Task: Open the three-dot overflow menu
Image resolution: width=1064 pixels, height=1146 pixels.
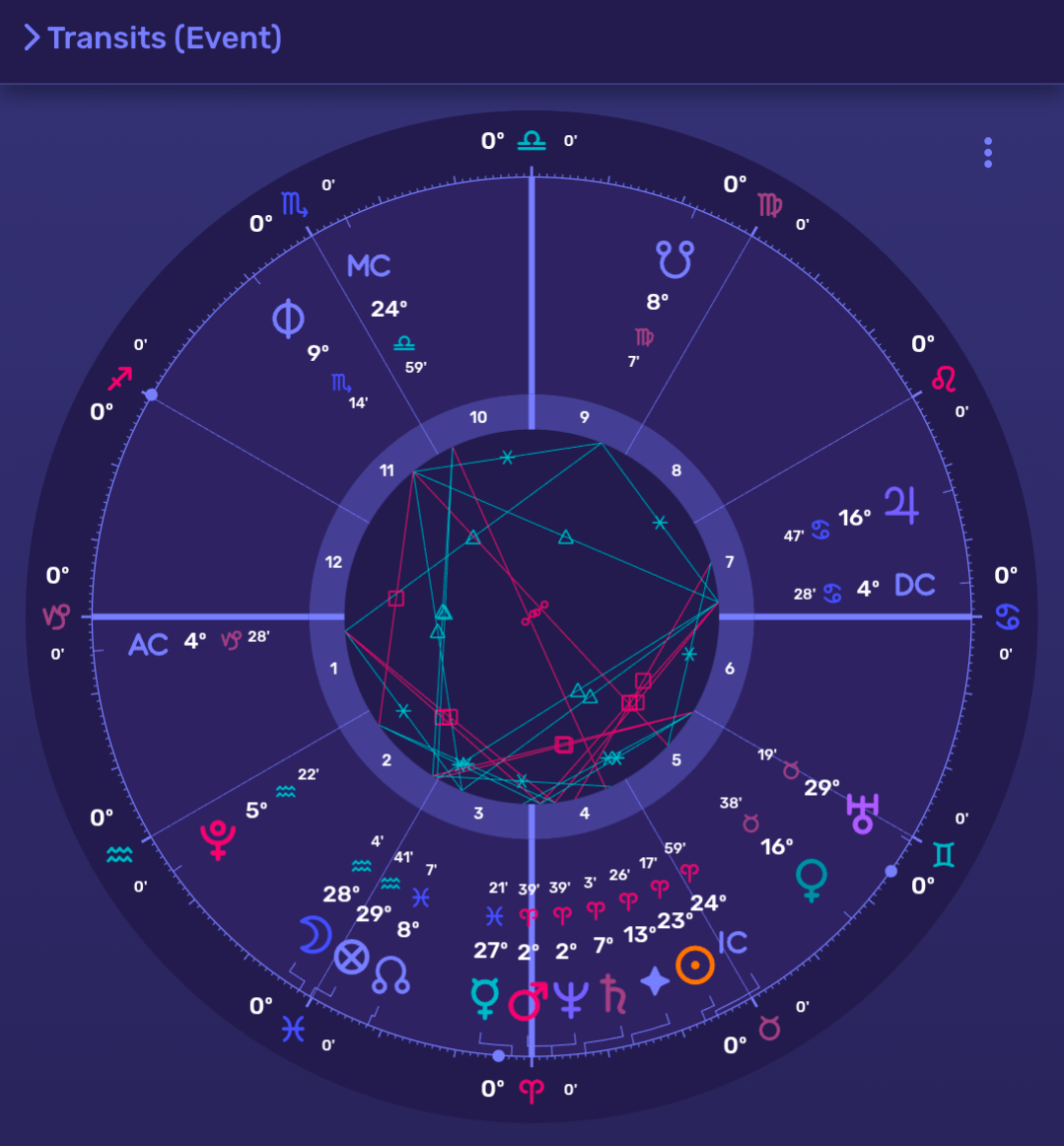Action: 988,153
